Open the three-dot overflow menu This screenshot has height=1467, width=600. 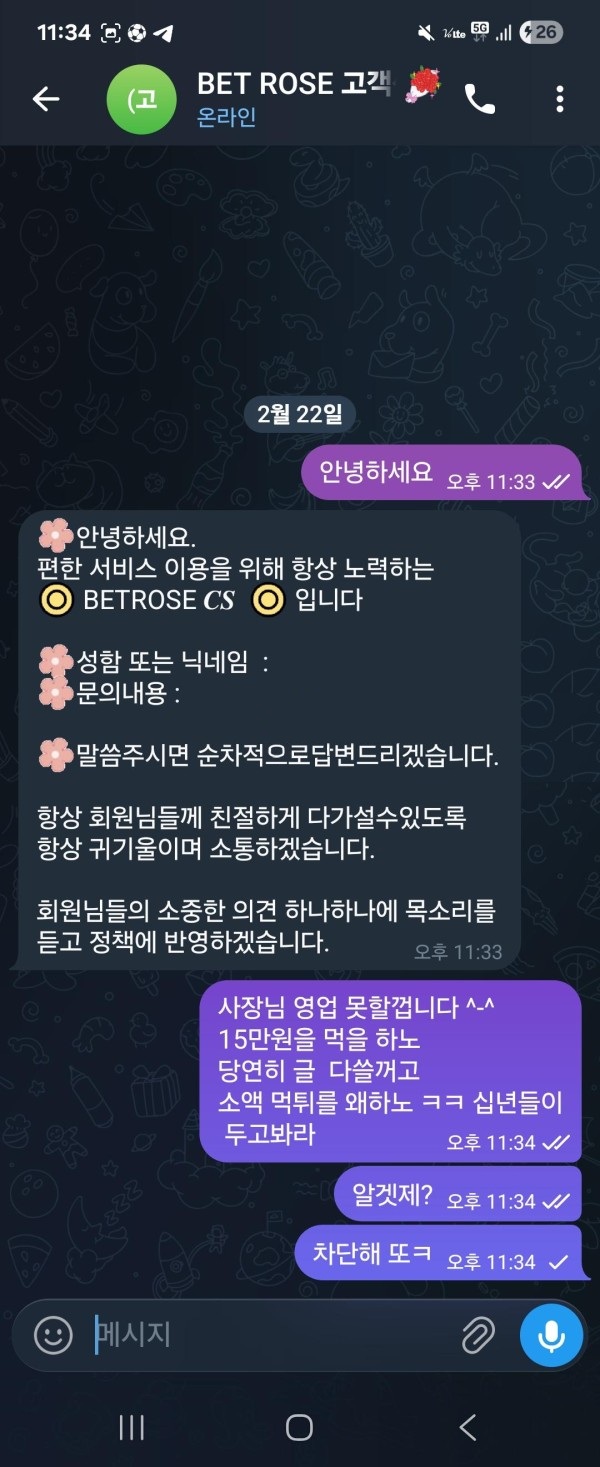click(559, 98)
